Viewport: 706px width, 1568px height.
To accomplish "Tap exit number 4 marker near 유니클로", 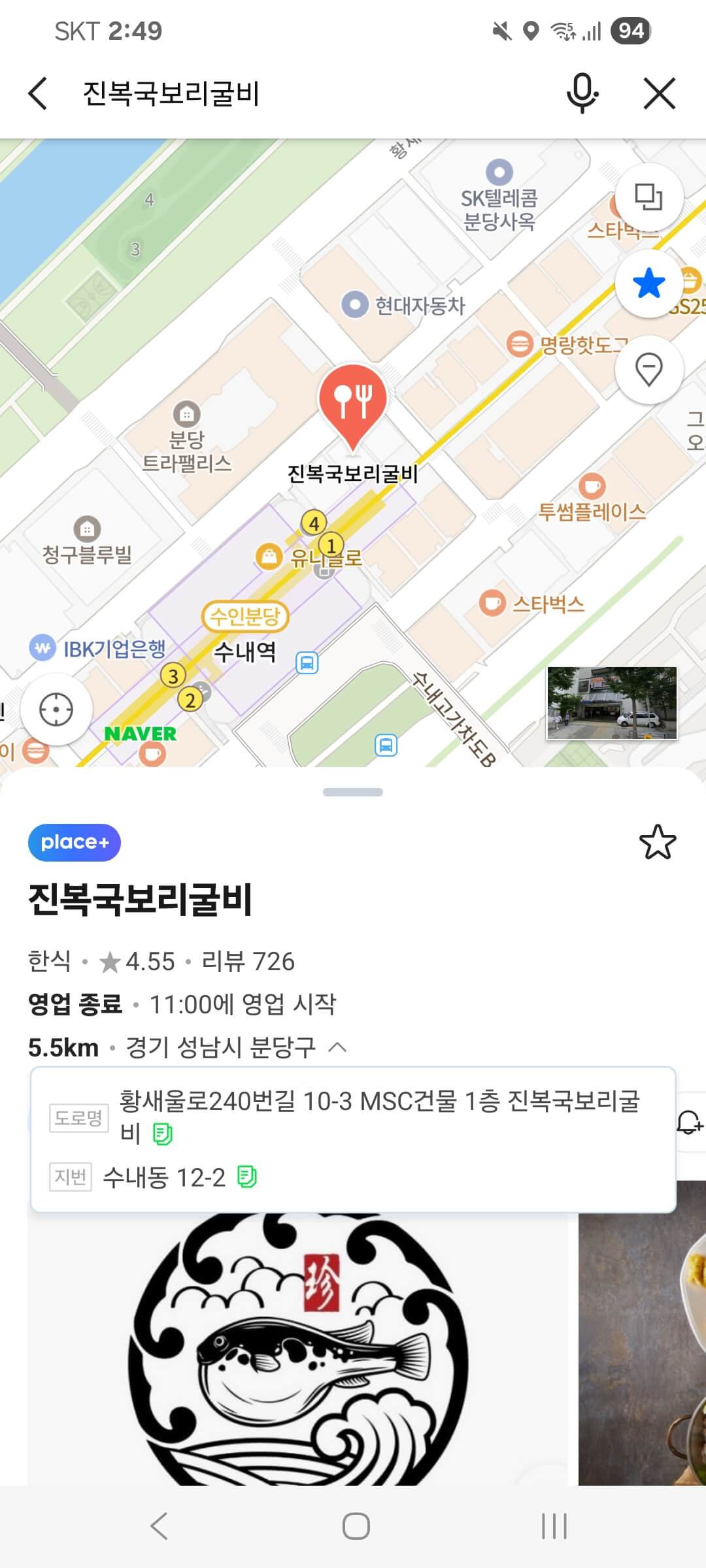I will pyautogui.click(x=314, y=521).
